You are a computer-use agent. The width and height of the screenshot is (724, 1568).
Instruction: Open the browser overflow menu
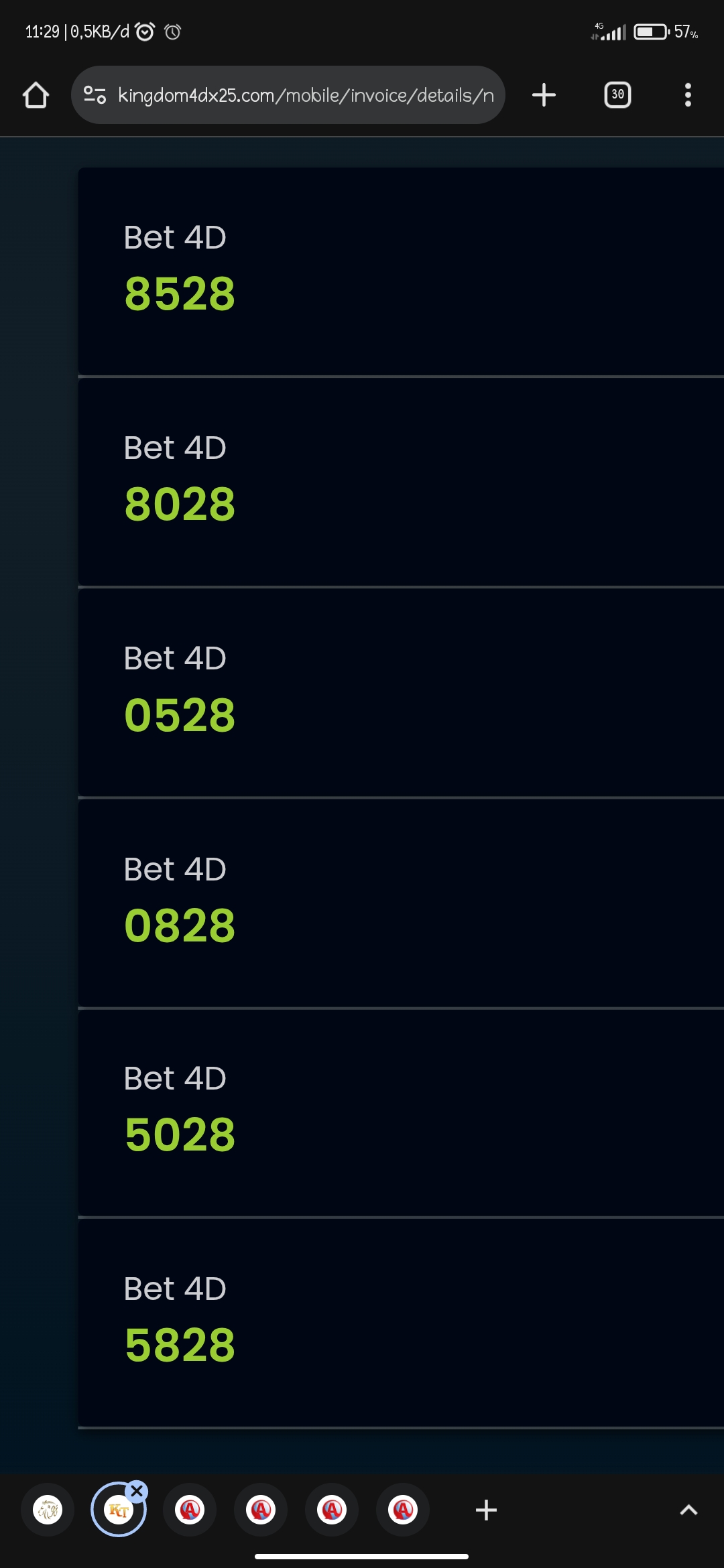[687, 95]
